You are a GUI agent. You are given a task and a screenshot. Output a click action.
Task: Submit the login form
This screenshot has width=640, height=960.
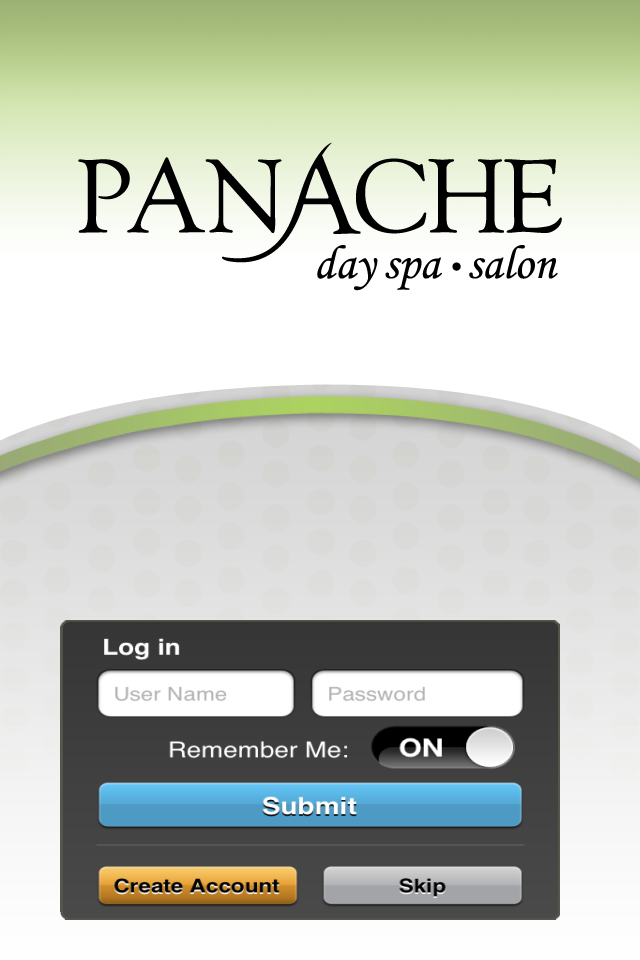(310, 805)
